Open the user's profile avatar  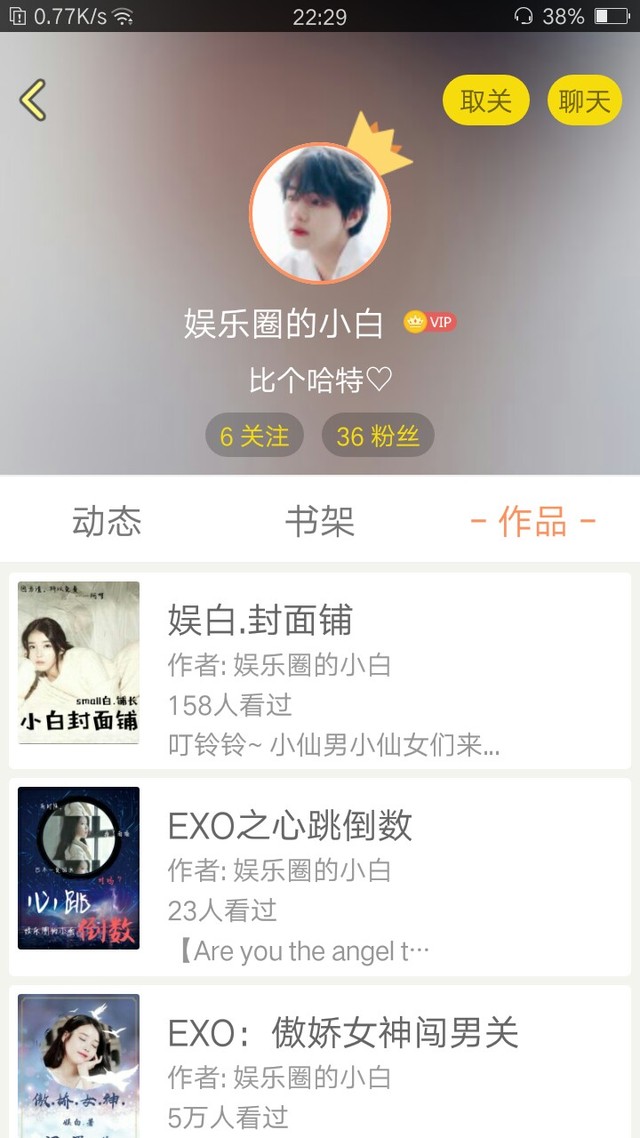click(x=319, y=213)
